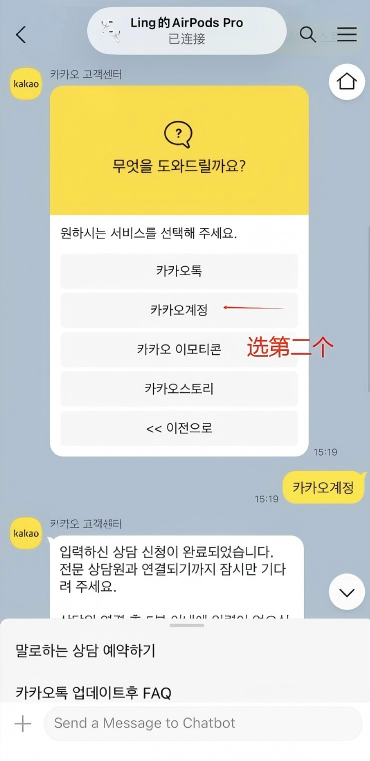The image size is (370, 761).
Task: Select the 카카오 이모티콘 option
Action: pyautogui.click(x=179, y=349)
